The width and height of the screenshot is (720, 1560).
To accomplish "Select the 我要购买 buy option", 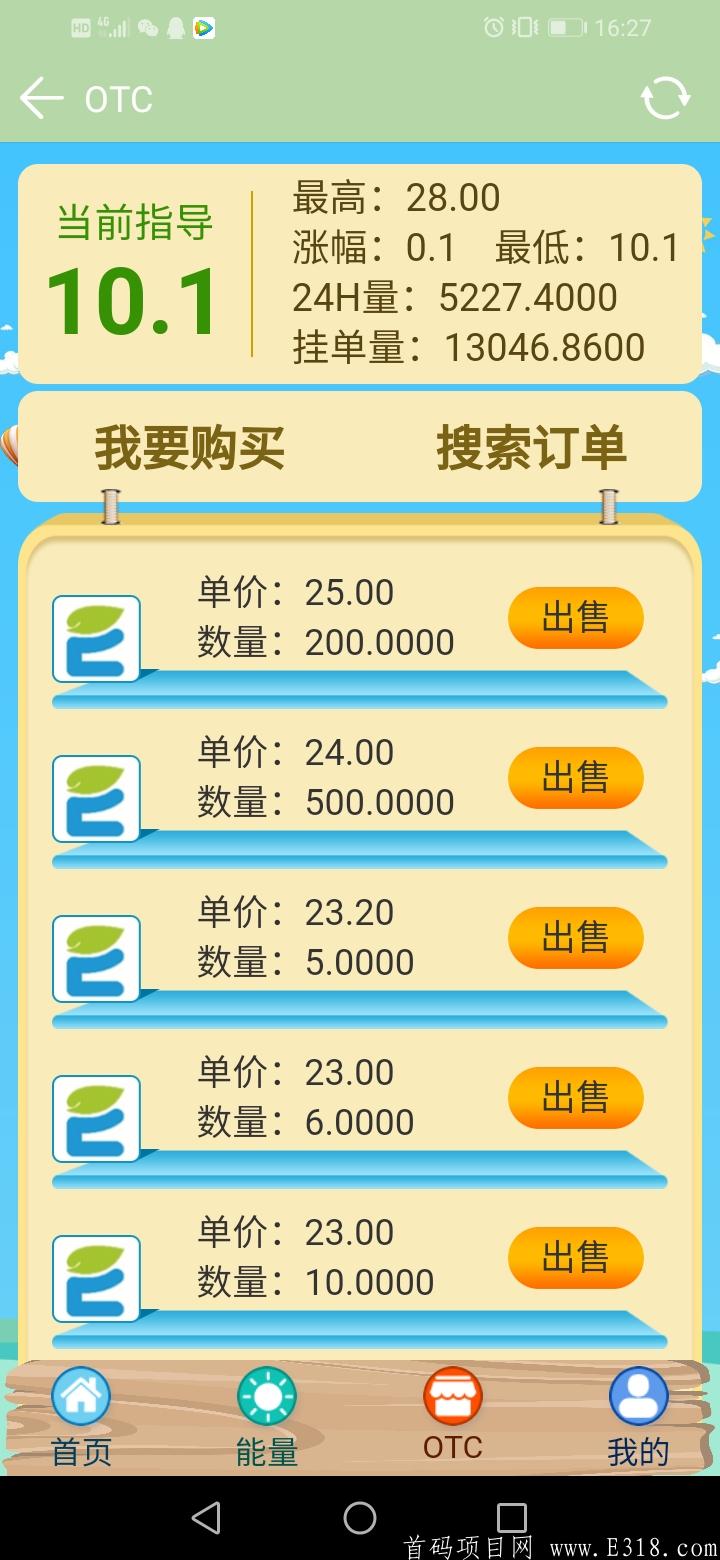I will pos(187,448).
